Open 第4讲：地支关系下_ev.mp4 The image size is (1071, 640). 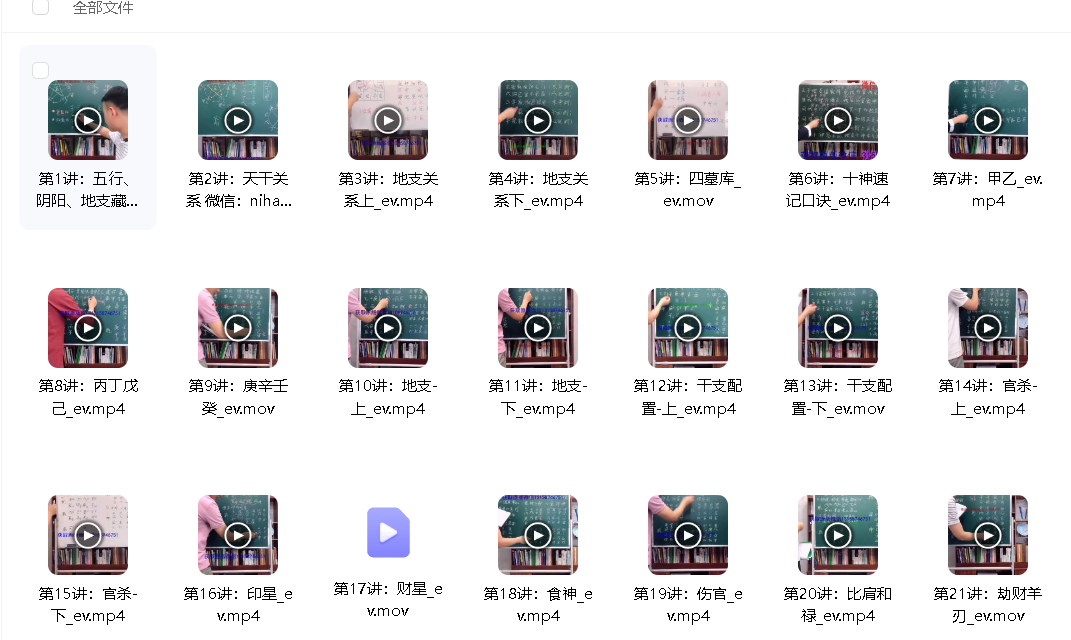click(x=538, y=121)
